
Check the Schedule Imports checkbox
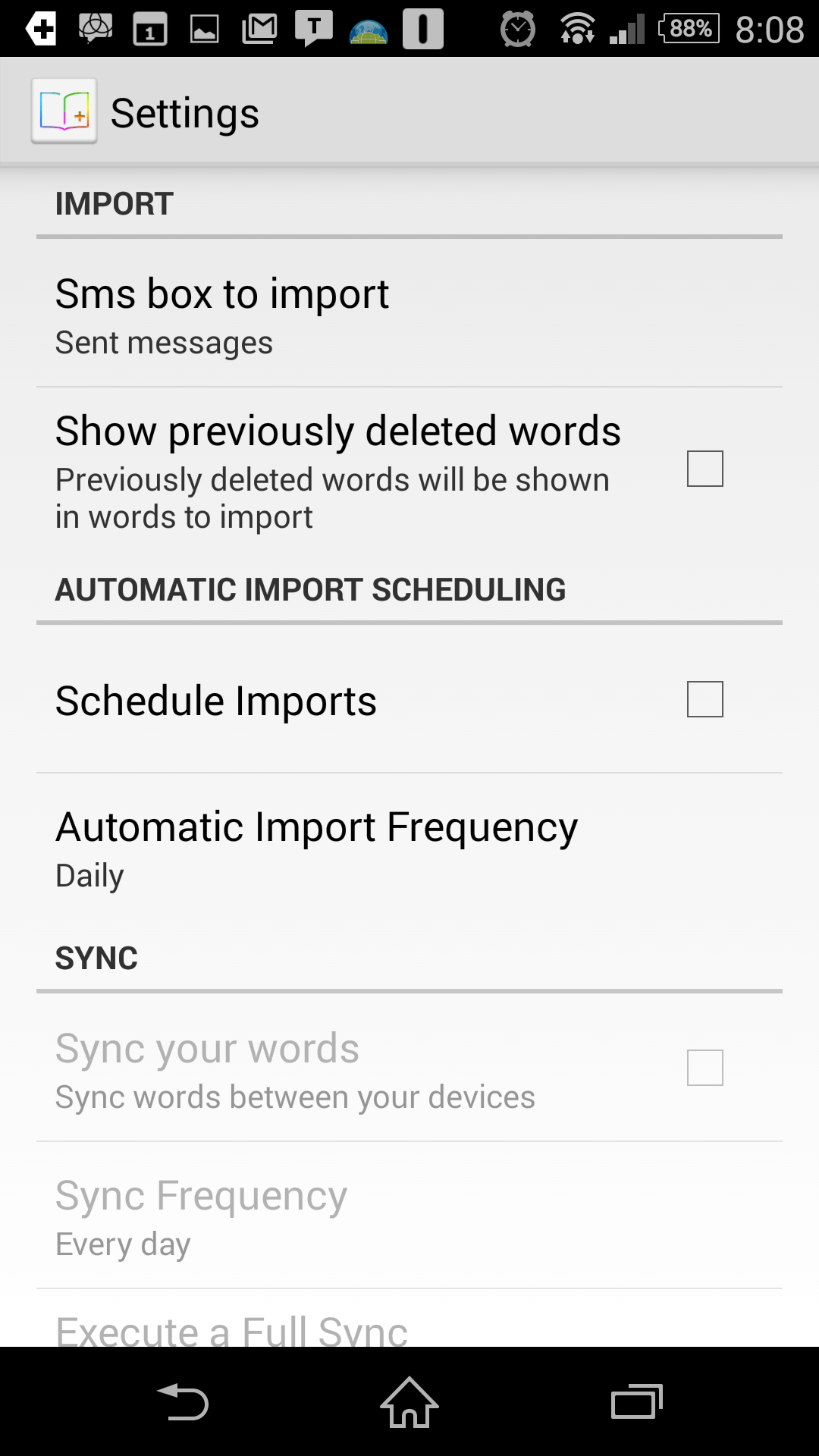(704, 699)
